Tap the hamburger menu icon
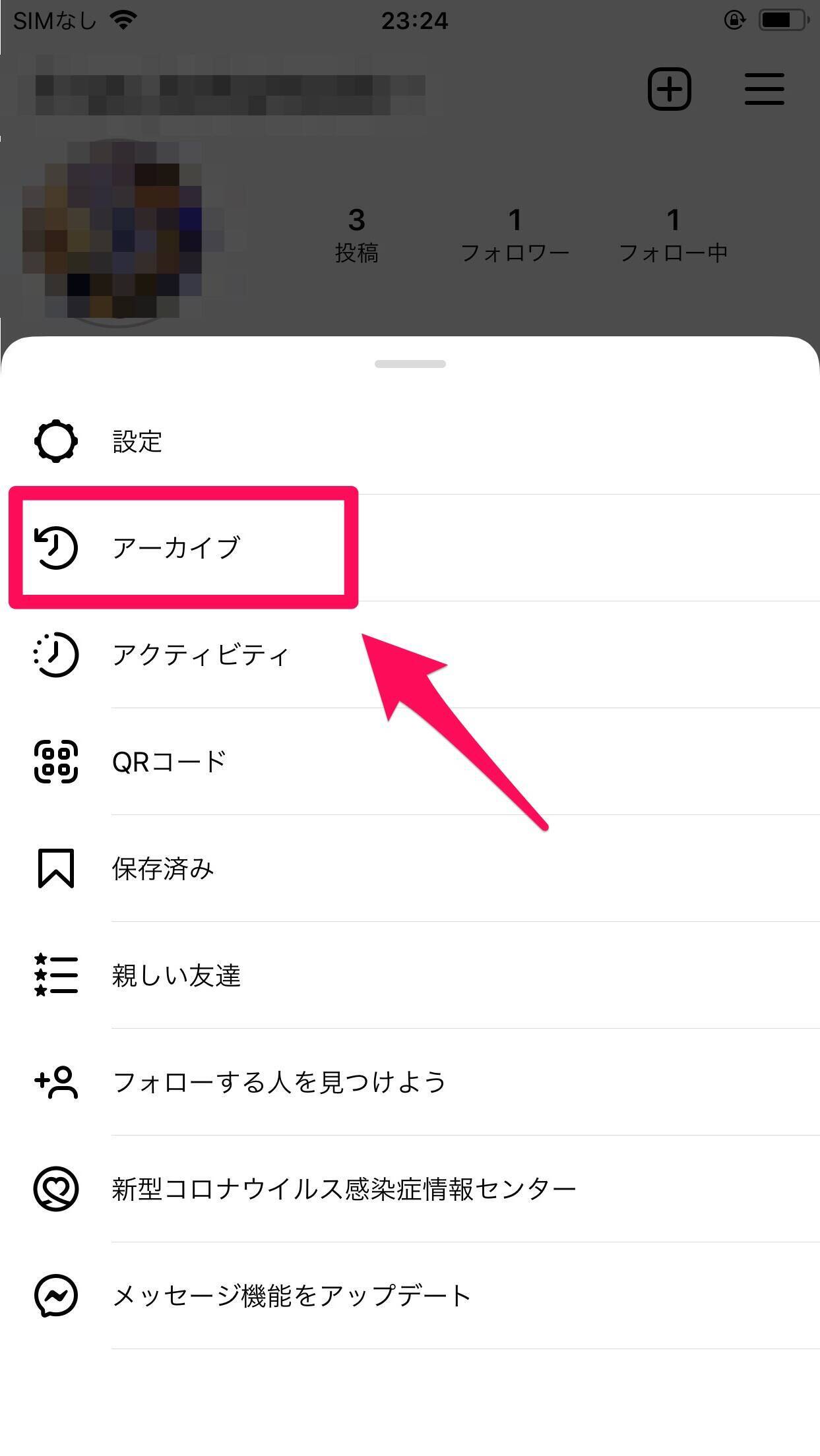820x1456 pixels. click(x=764, y=88)
